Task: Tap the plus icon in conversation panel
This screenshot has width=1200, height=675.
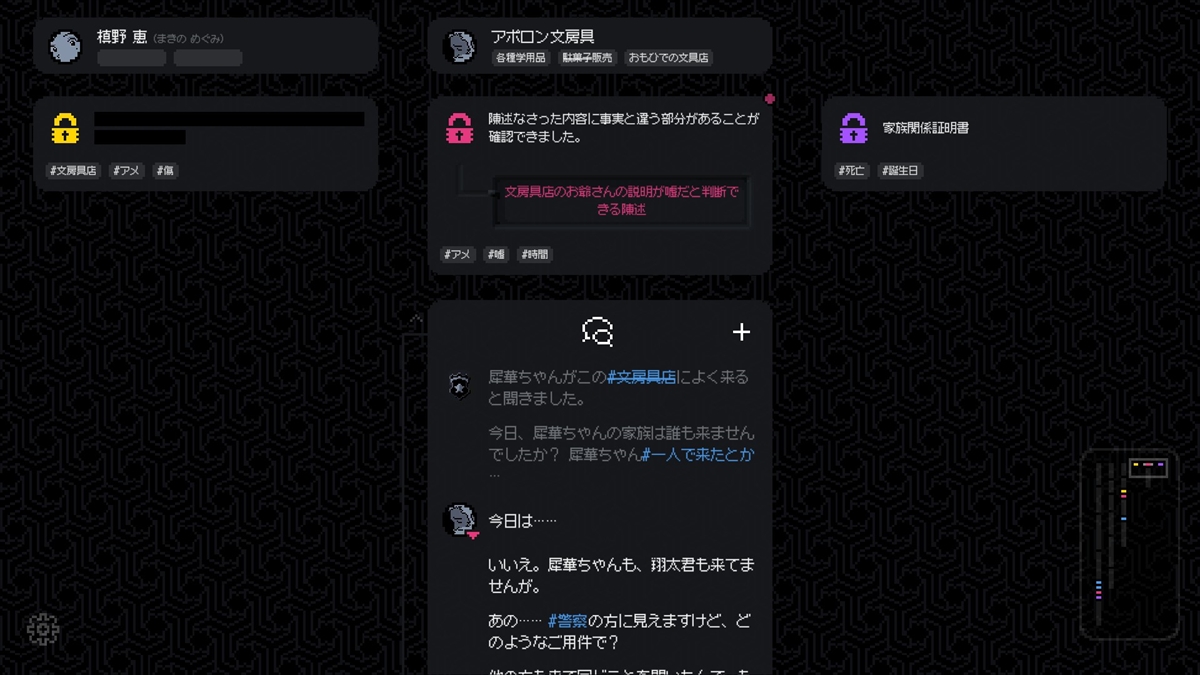Action: click(741, 332)
